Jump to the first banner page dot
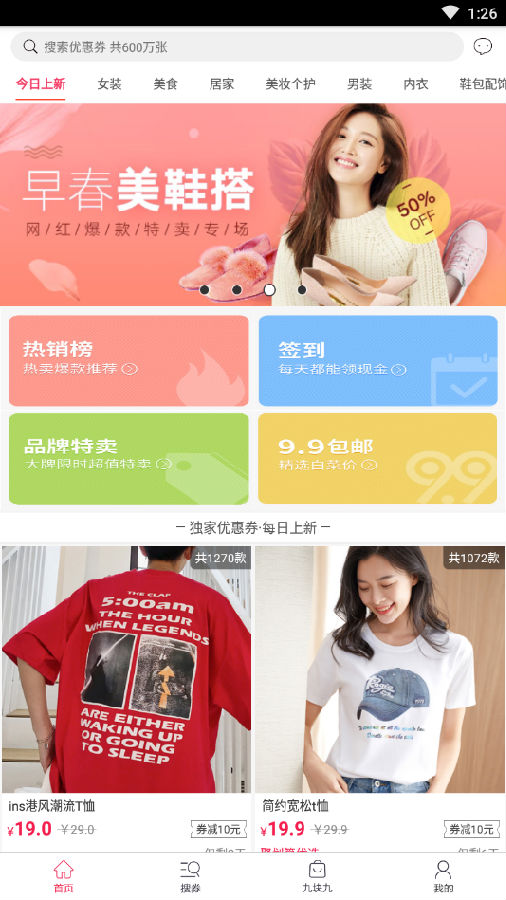The width and height of the screenshot is (506, 900). point(204,290)
